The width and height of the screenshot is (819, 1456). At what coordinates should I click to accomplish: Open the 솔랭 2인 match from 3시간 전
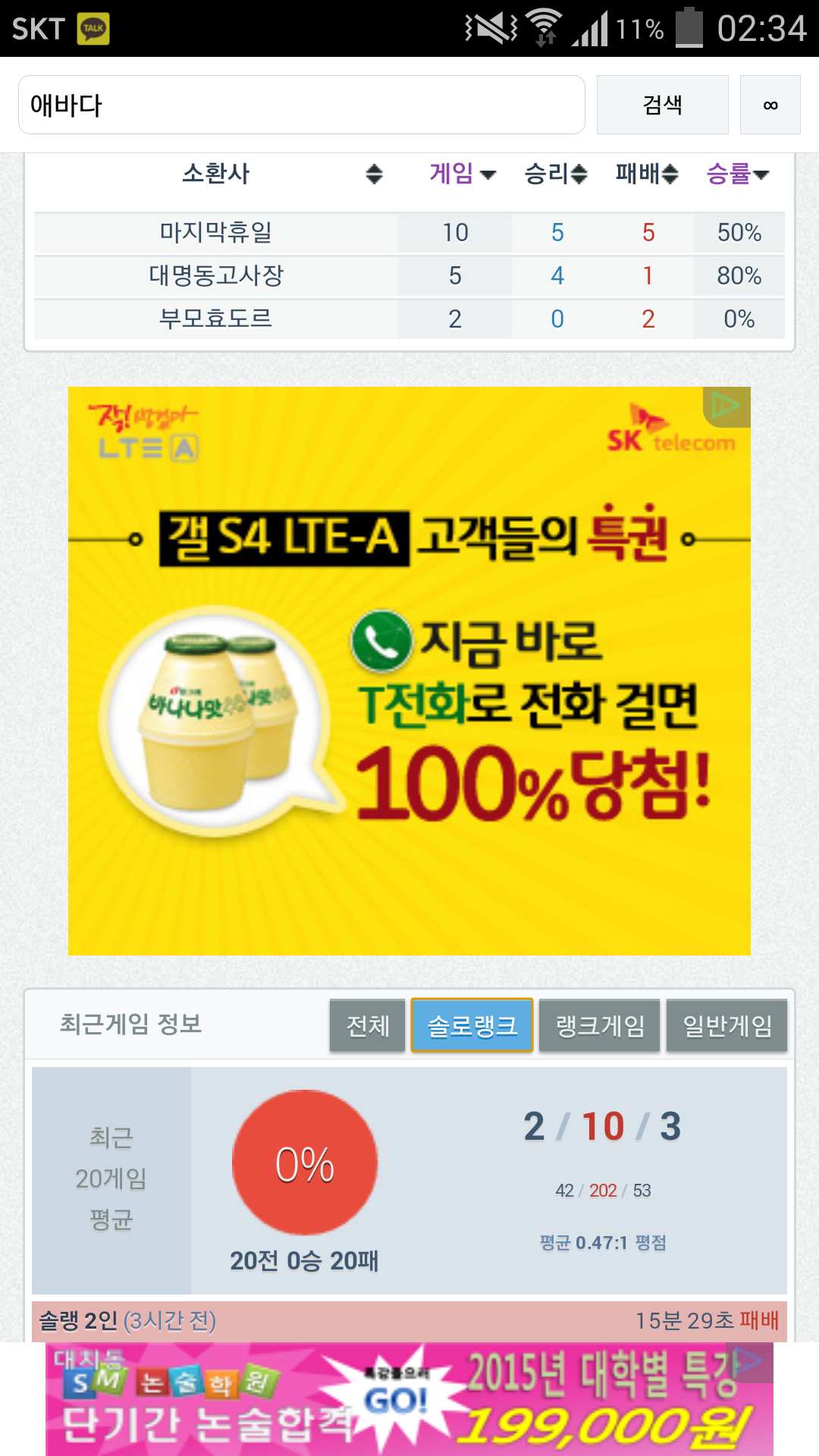coord(409,1320)
